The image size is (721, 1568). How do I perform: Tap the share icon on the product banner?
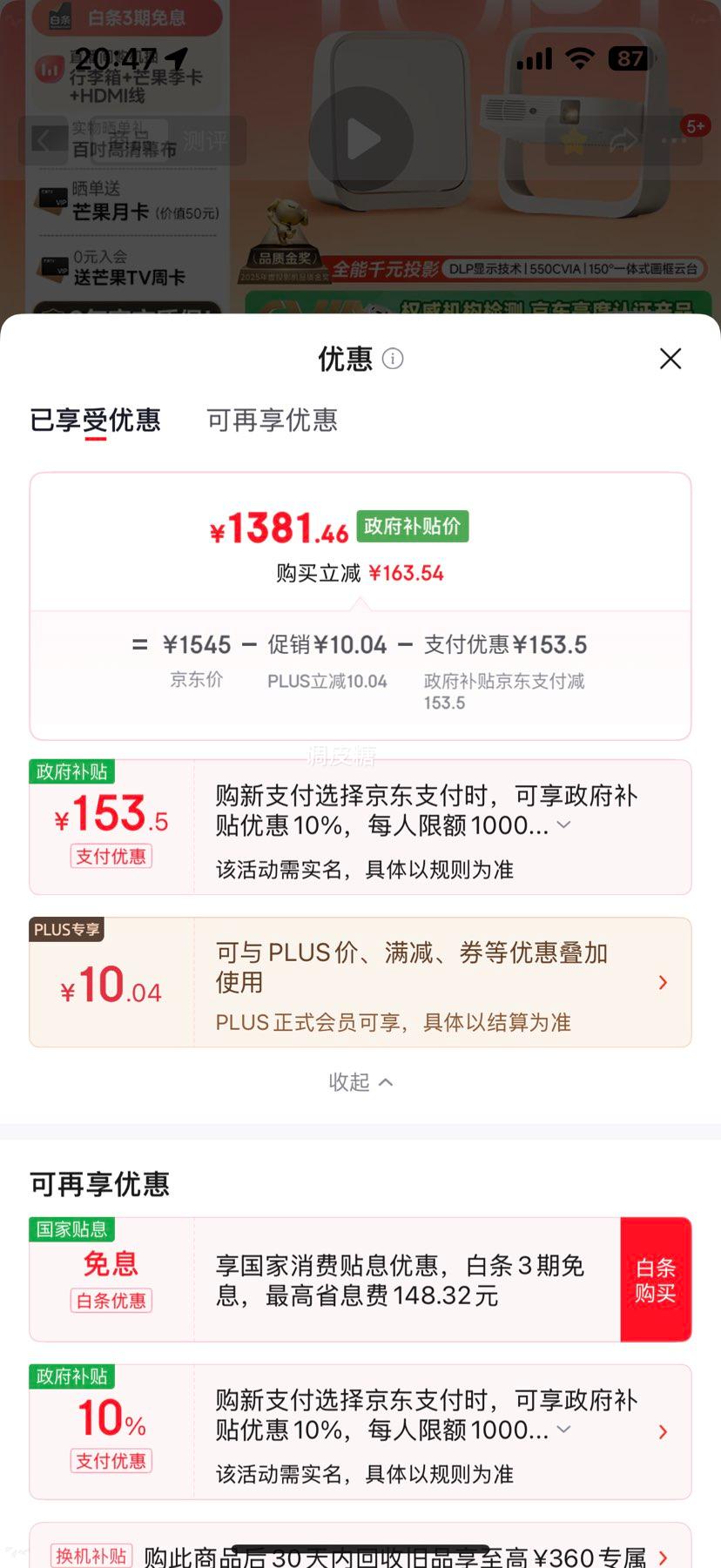pos(623,139)
